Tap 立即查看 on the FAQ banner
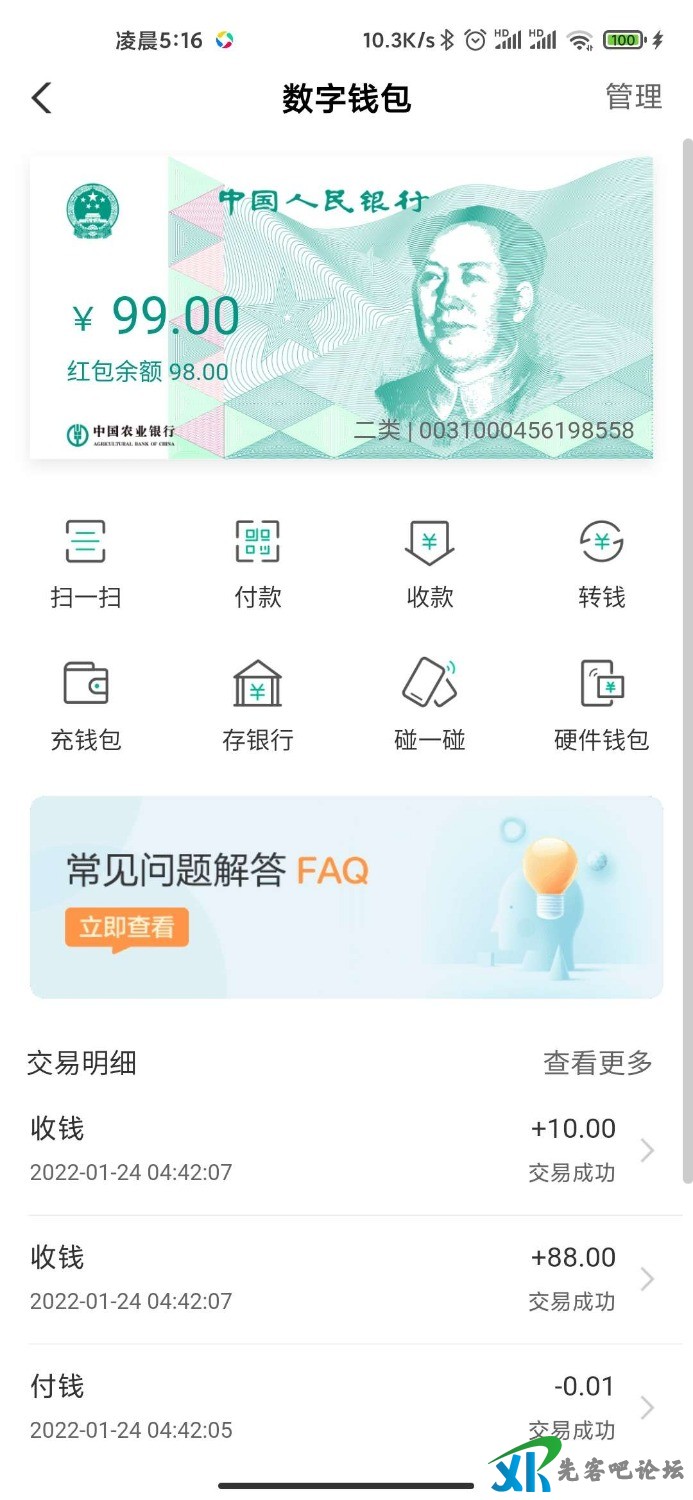Image resolution: width=693 pixels, height=1500 pixels. point(127,928)
